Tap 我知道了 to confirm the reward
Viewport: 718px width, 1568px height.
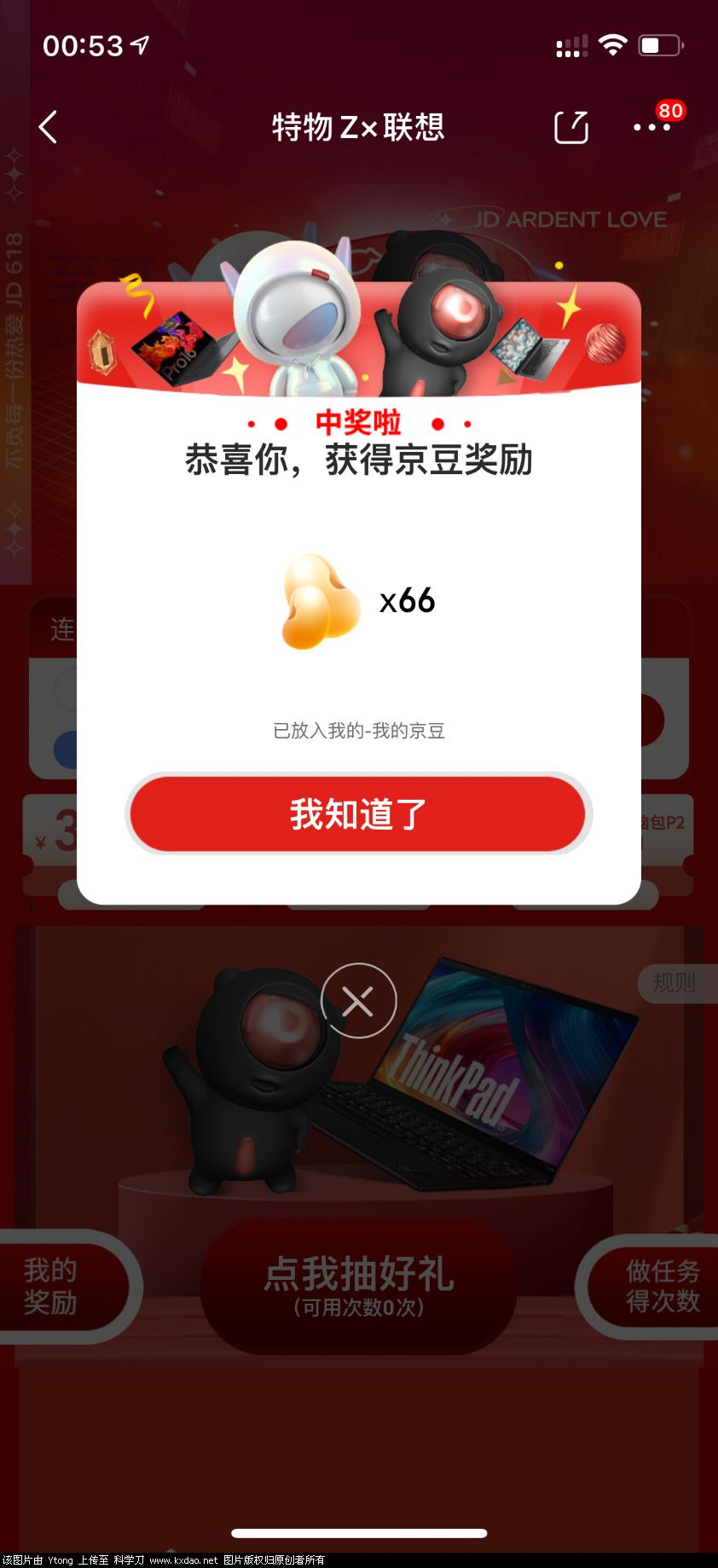[x=357, y=814]
